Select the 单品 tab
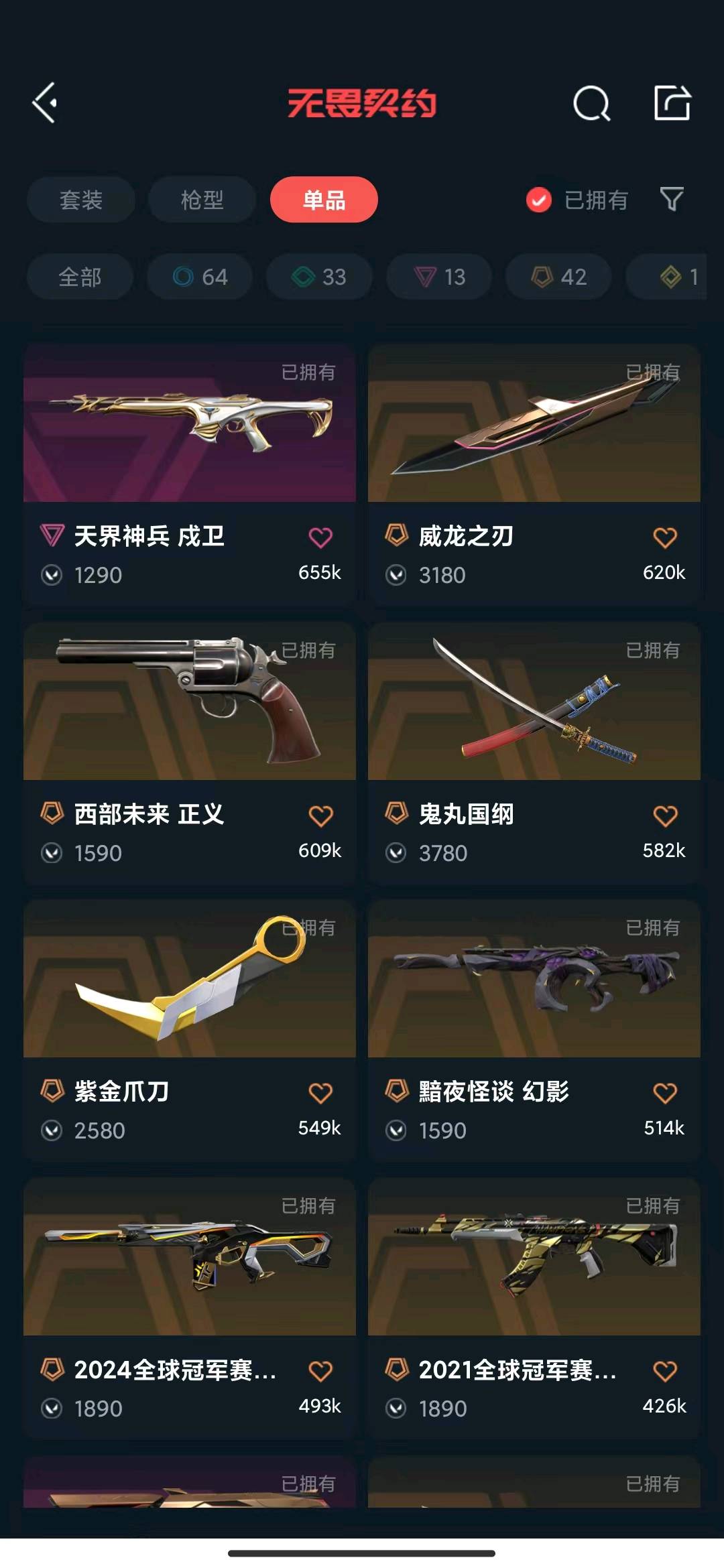This screenshot has height=1568, width=724. tap(324, 200)
